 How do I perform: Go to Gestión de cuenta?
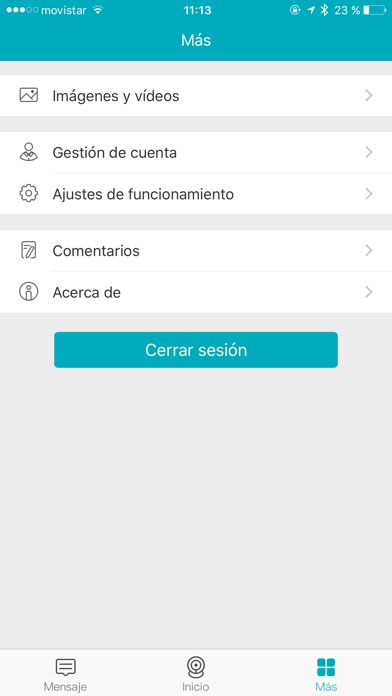[196, 153]
